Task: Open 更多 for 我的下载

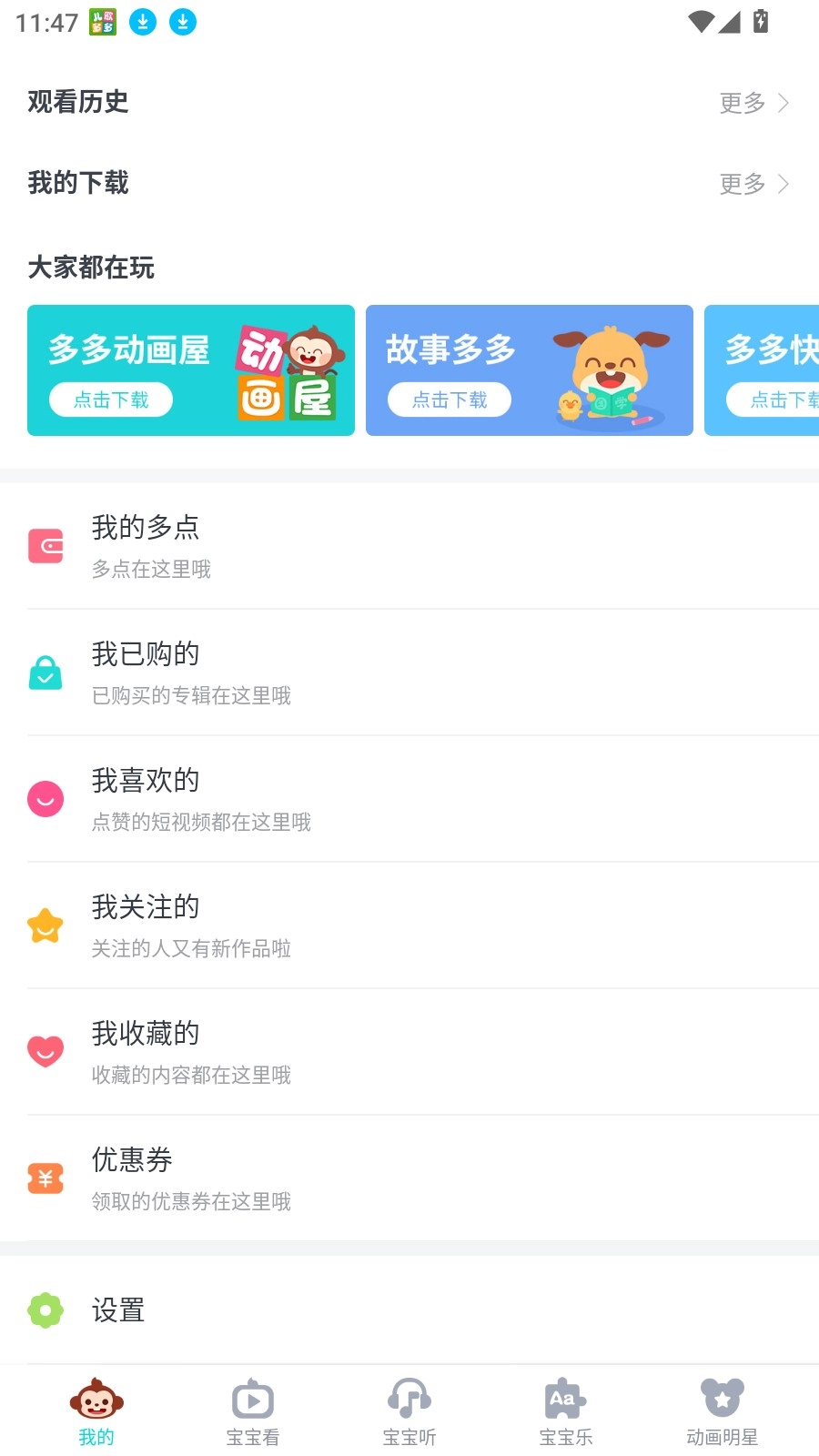Action: [753, 184]
